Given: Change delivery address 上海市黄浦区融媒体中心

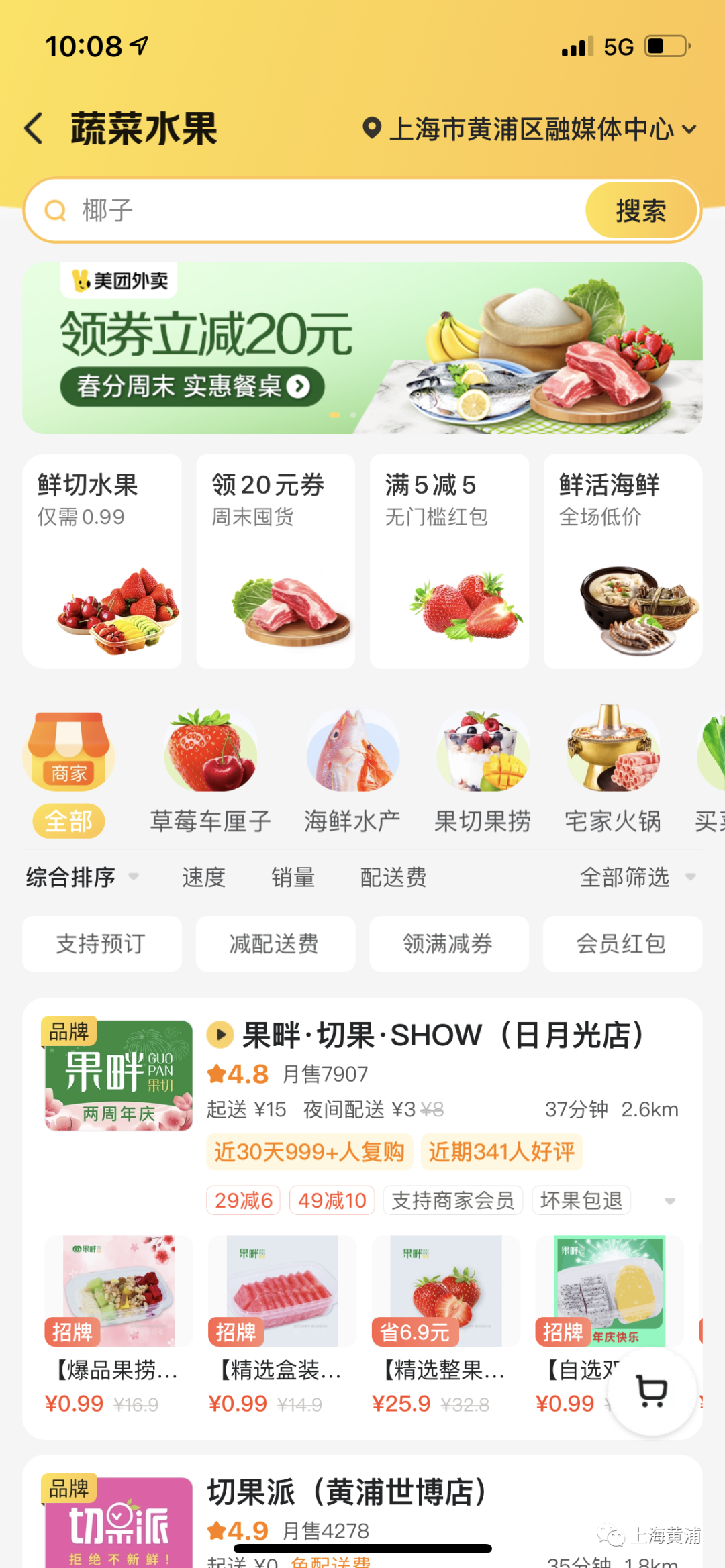Looking at the screenshot, I should [529, 129].
